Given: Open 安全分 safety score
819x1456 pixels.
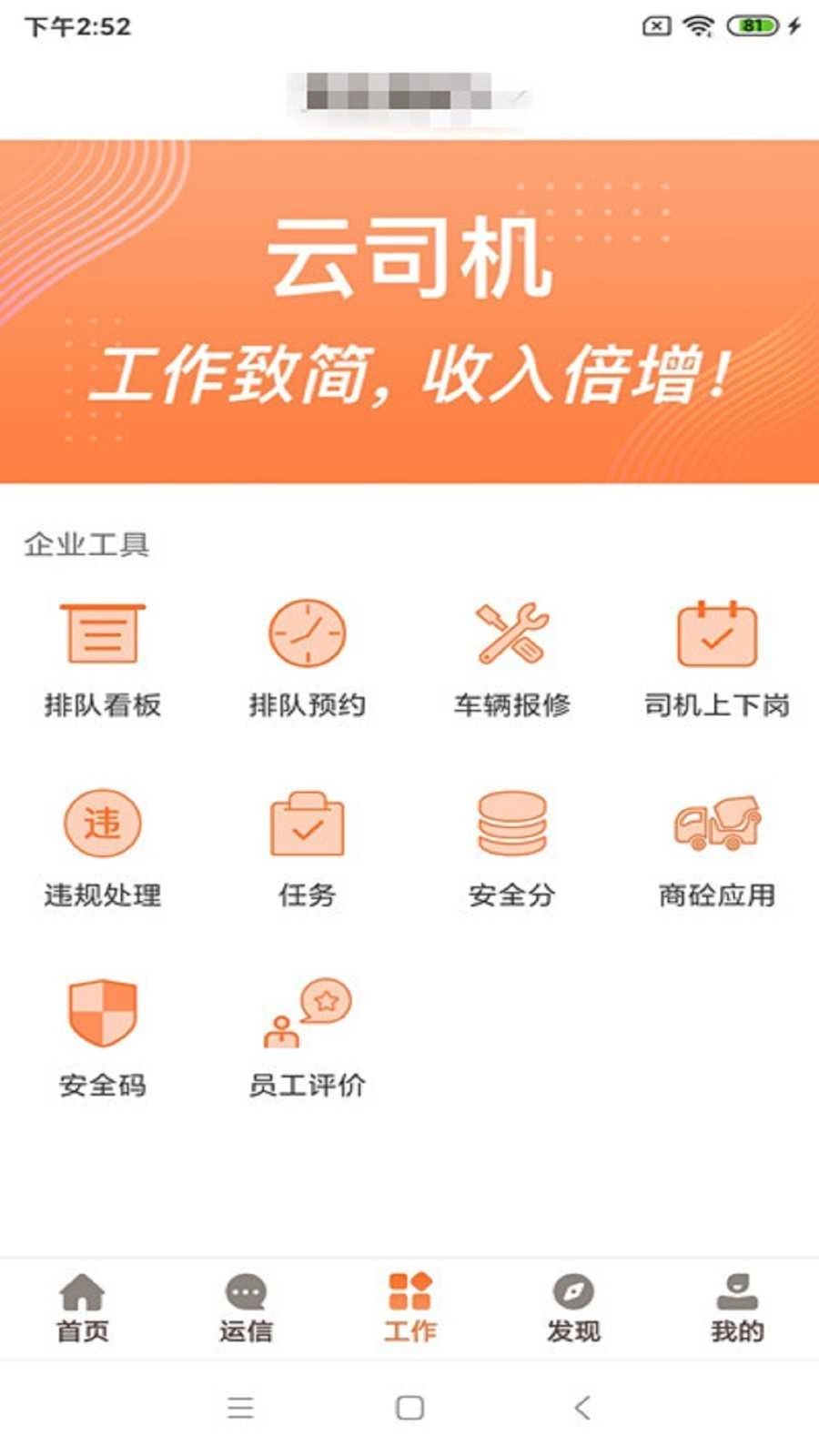Looking at the screenshot, I should 512,848.
